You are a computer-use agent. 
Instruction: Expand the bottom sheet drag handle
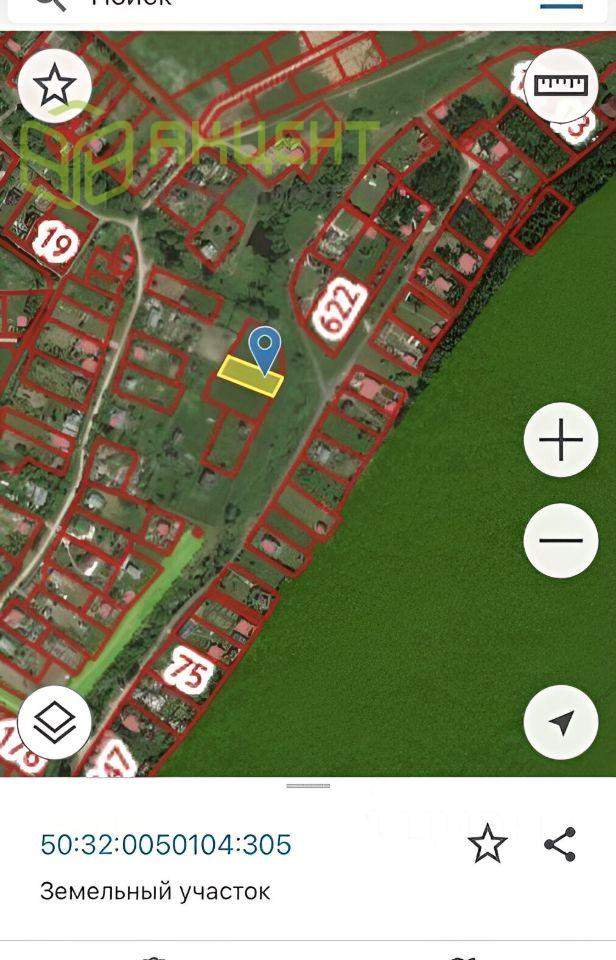coord(308,786)
